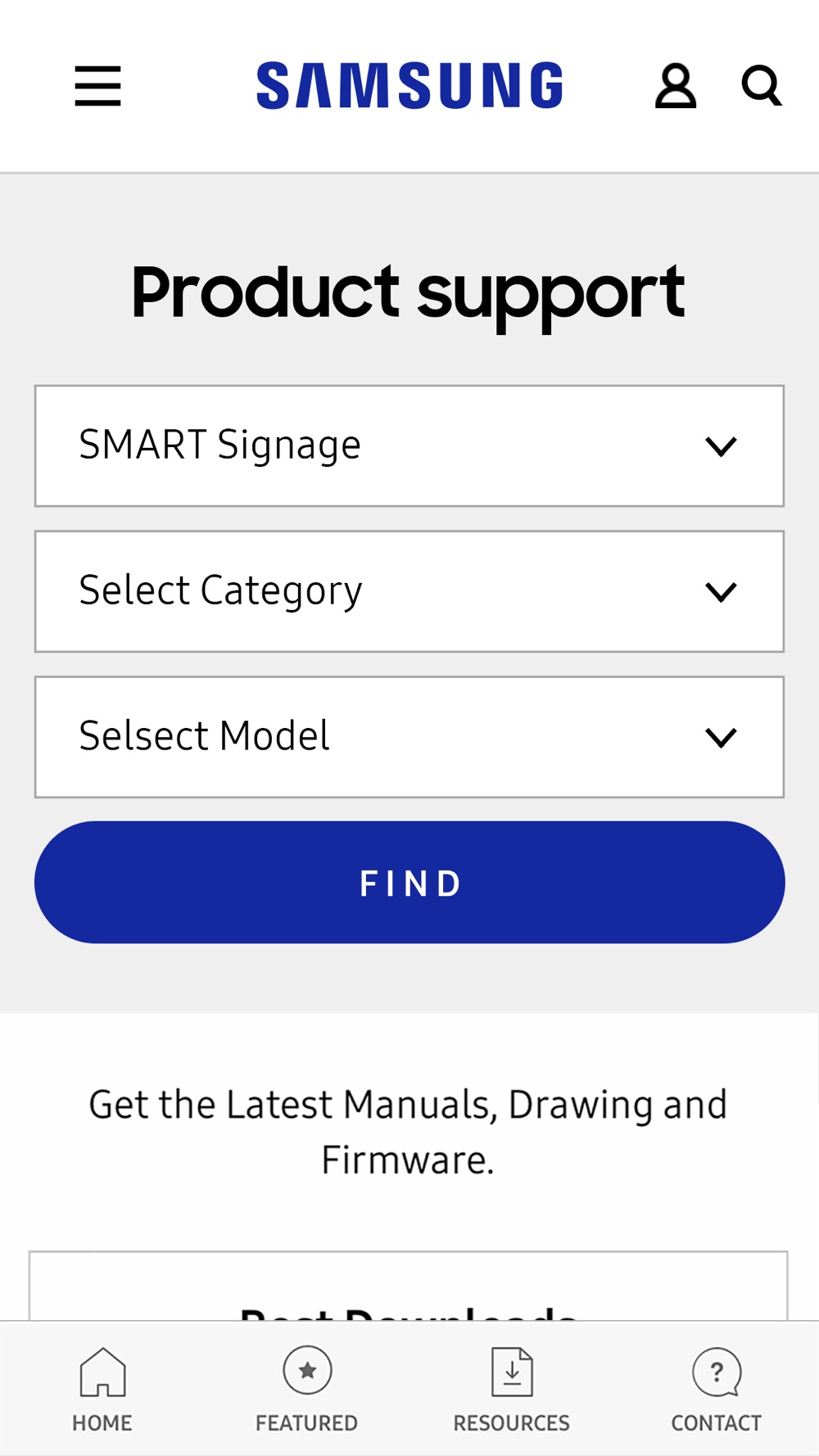Image resolution: width=819 pixels, height=1456 pixels.
Task: Open the Selsect Model dropdown
Action: pyautogui.click(x=409, y=737)
